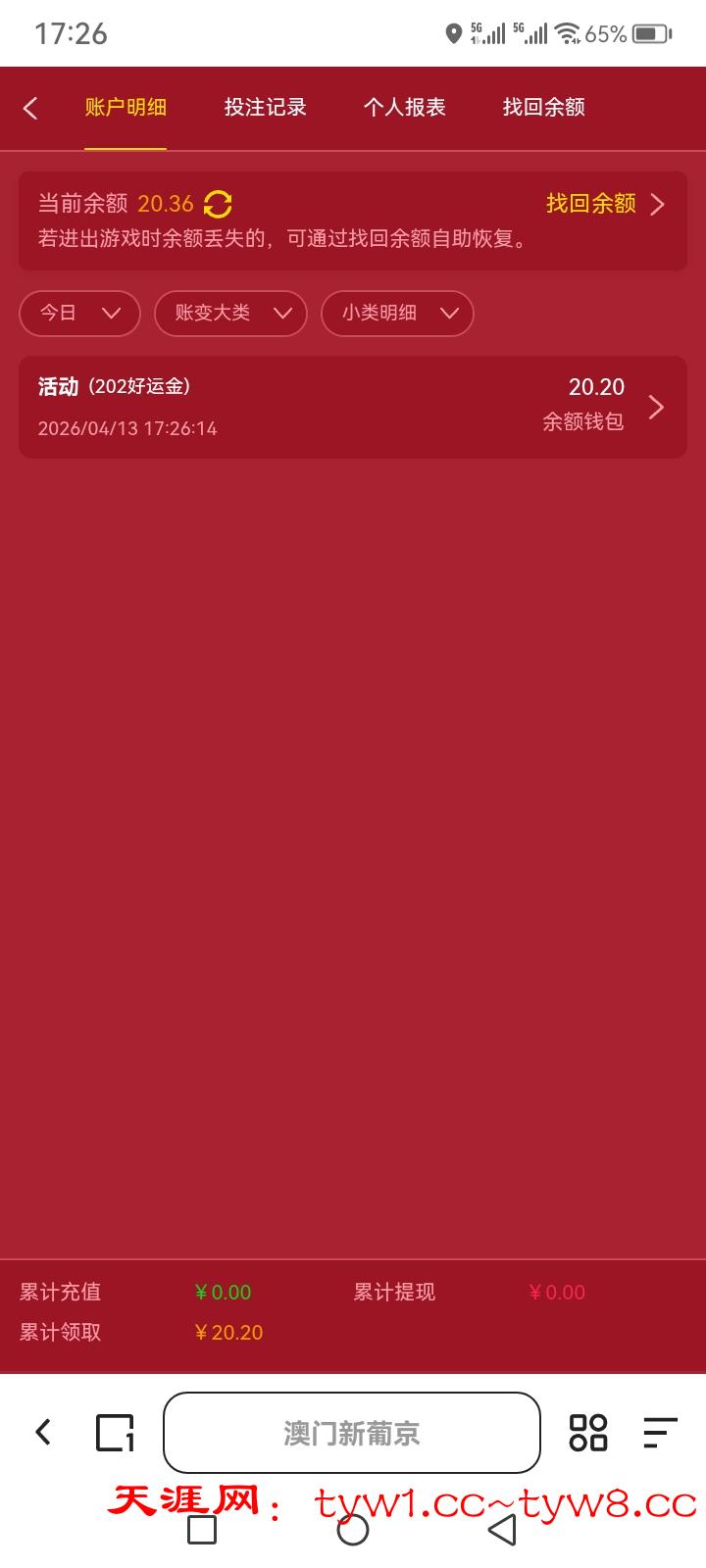Open the browser four-squares grid
Image resolution: width=706 pixels, height=1568 pixels.
click(x=588, y=1432)
